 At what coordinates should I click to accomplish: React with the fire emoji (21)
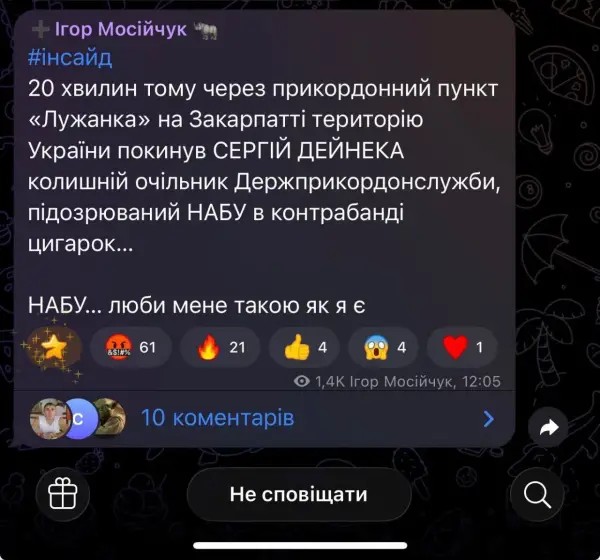click(220, 348)
